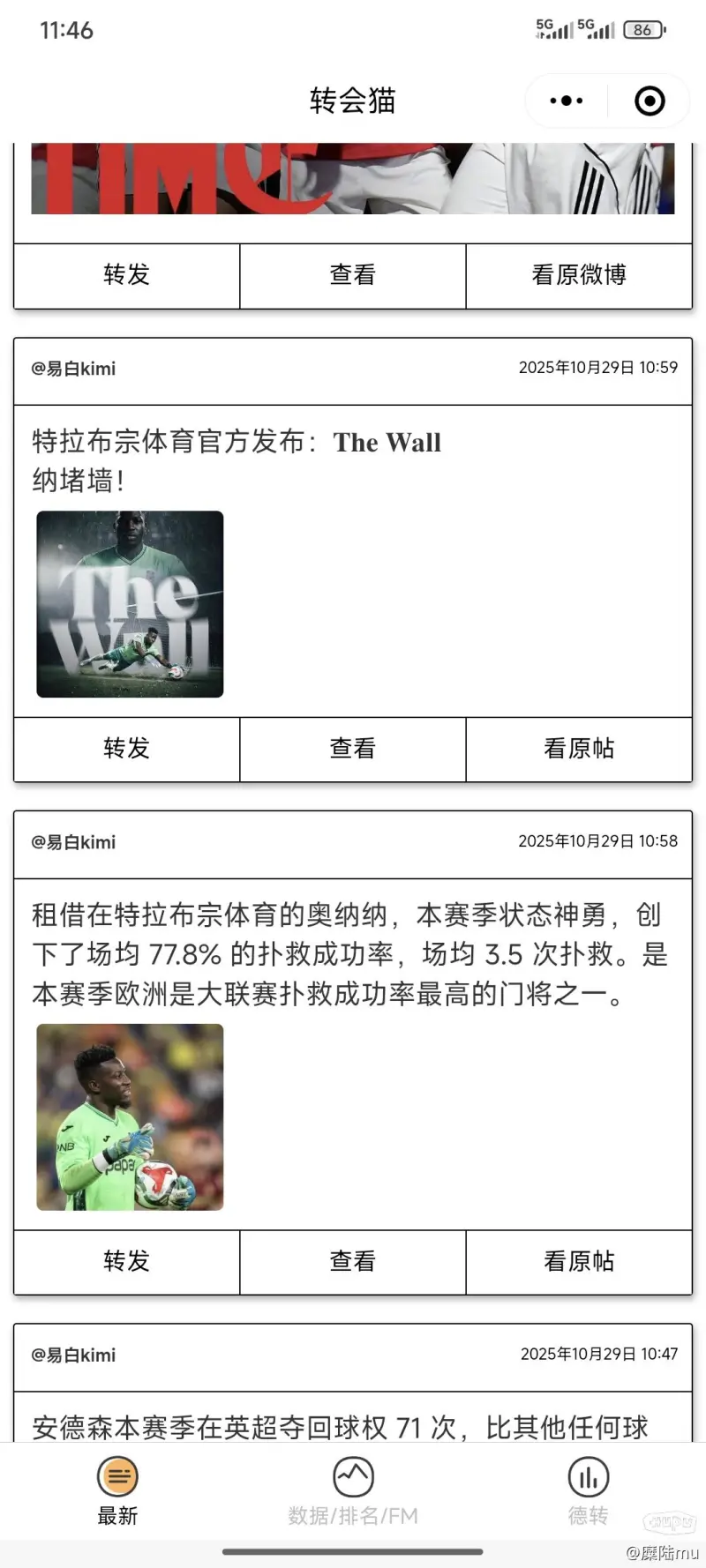Open original thread for The Wall post
This screenshot has width=706, height=1568.
point(579,749)
